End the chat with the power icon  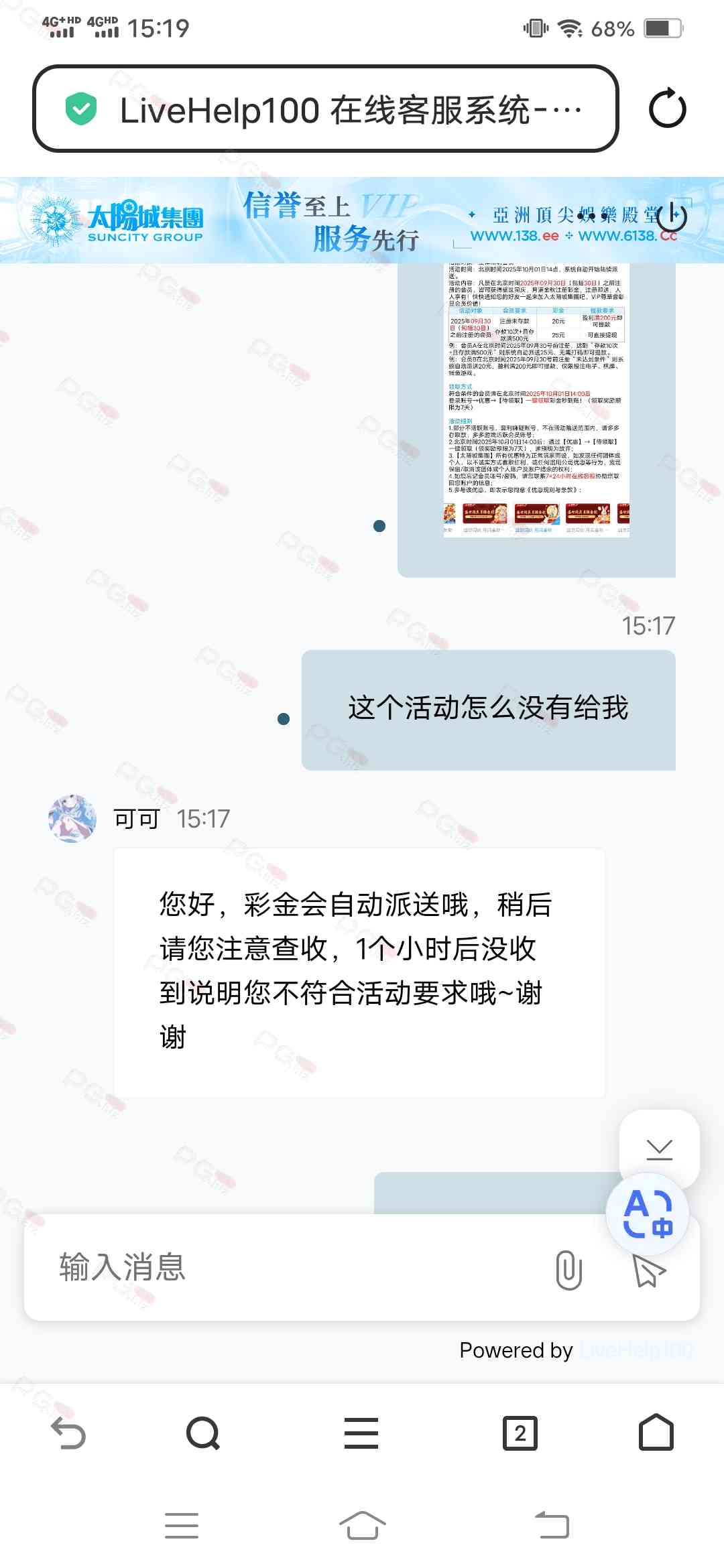click(x=672, y=216)
